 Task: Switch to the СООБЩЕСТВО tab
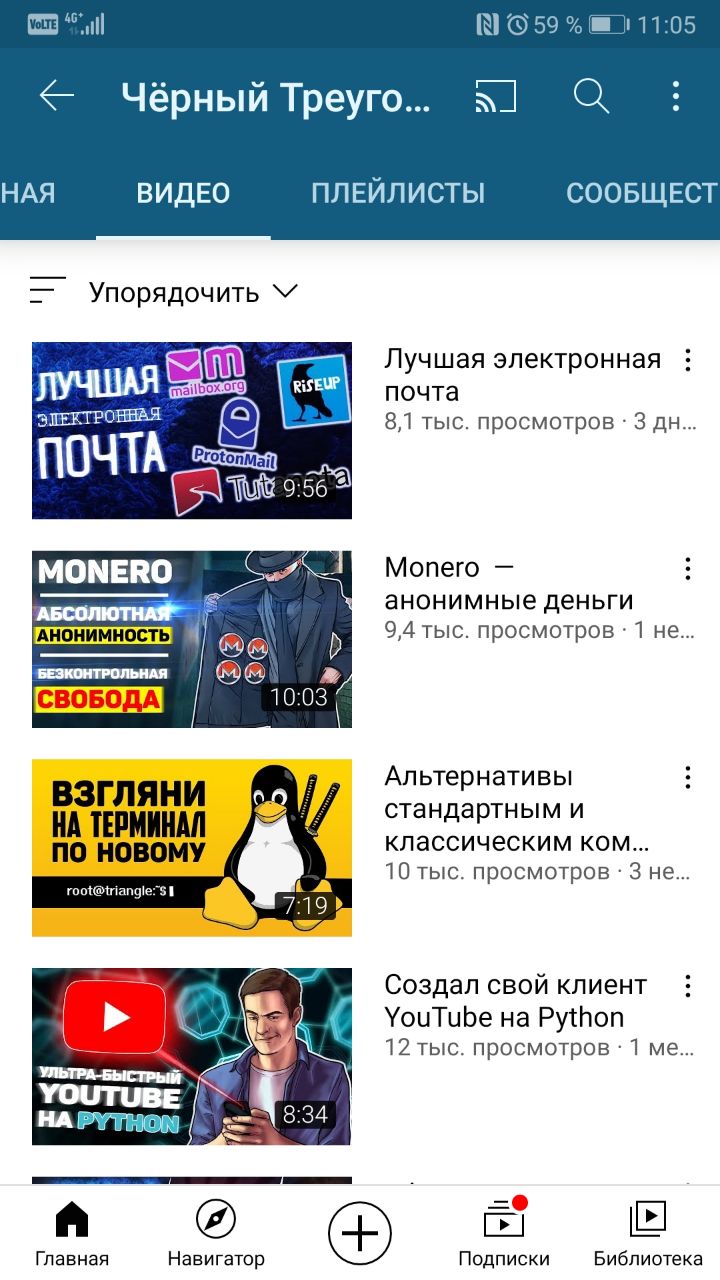[x=641, y=193]
